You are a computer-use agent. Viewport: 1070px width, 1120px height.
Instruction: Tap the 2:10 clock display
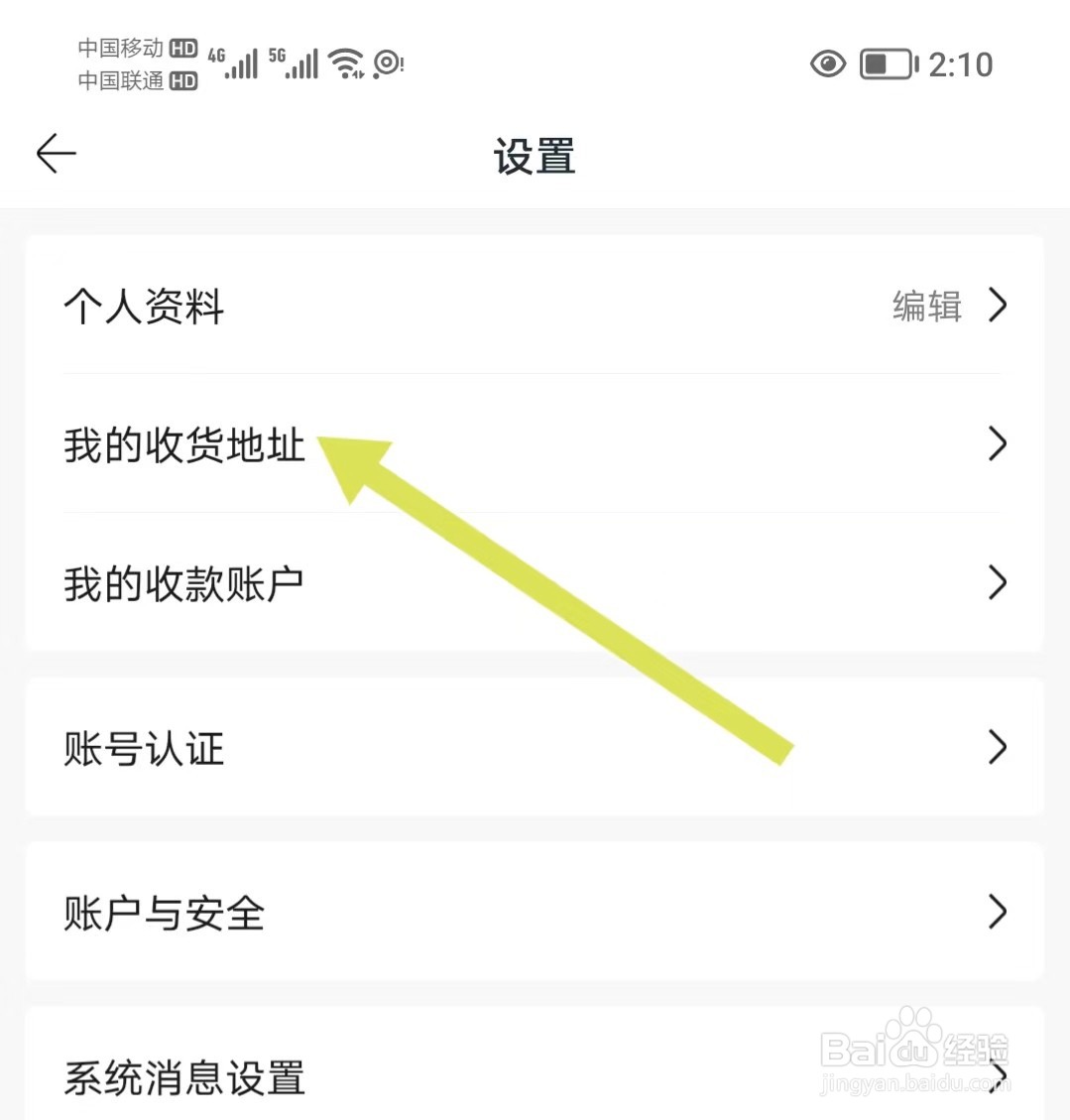[x=957, y=63]
